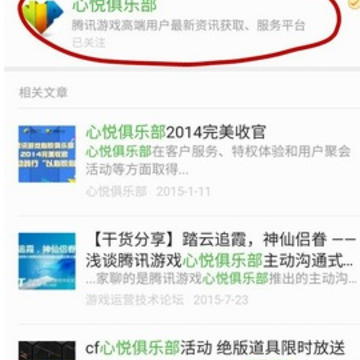360x360 pixels.
Task: Open article 心悦俱乐部2014完美收官
Action: click(x=189, y=162)
